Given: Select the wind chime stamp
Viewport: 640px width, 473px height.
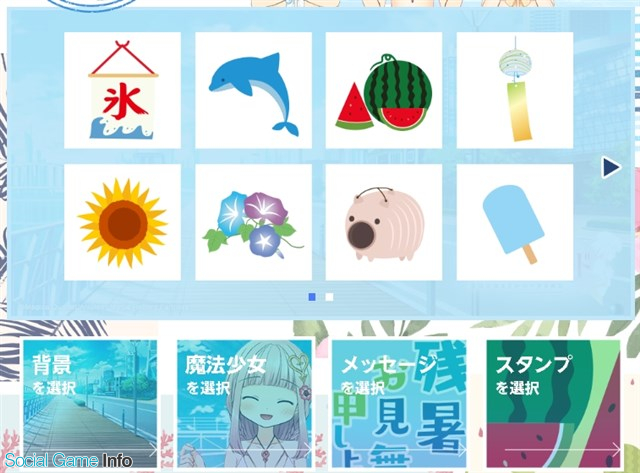Looking at the screenshot, I should [515, 90].
